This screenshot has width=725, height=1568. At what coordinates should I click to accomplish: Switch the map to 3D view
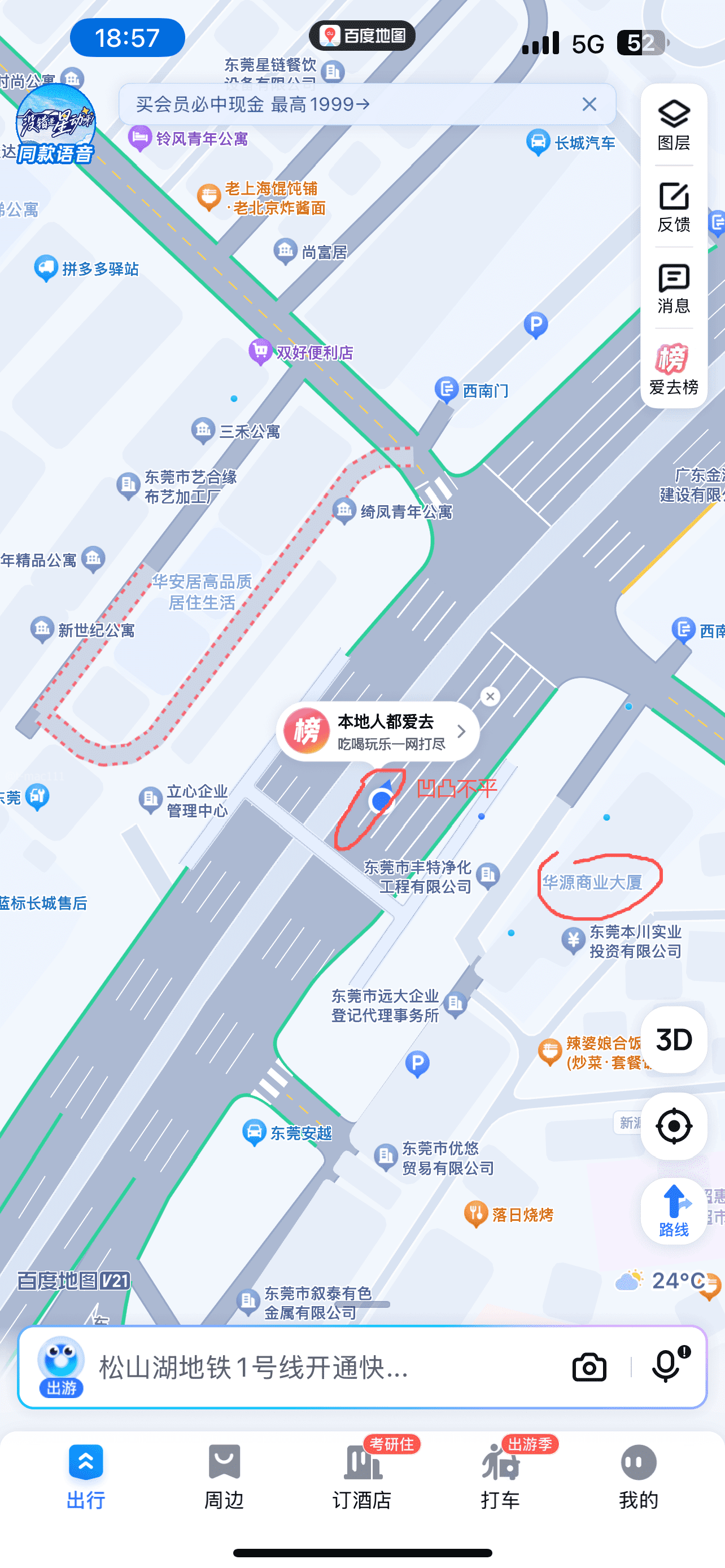pos(673,1040)
